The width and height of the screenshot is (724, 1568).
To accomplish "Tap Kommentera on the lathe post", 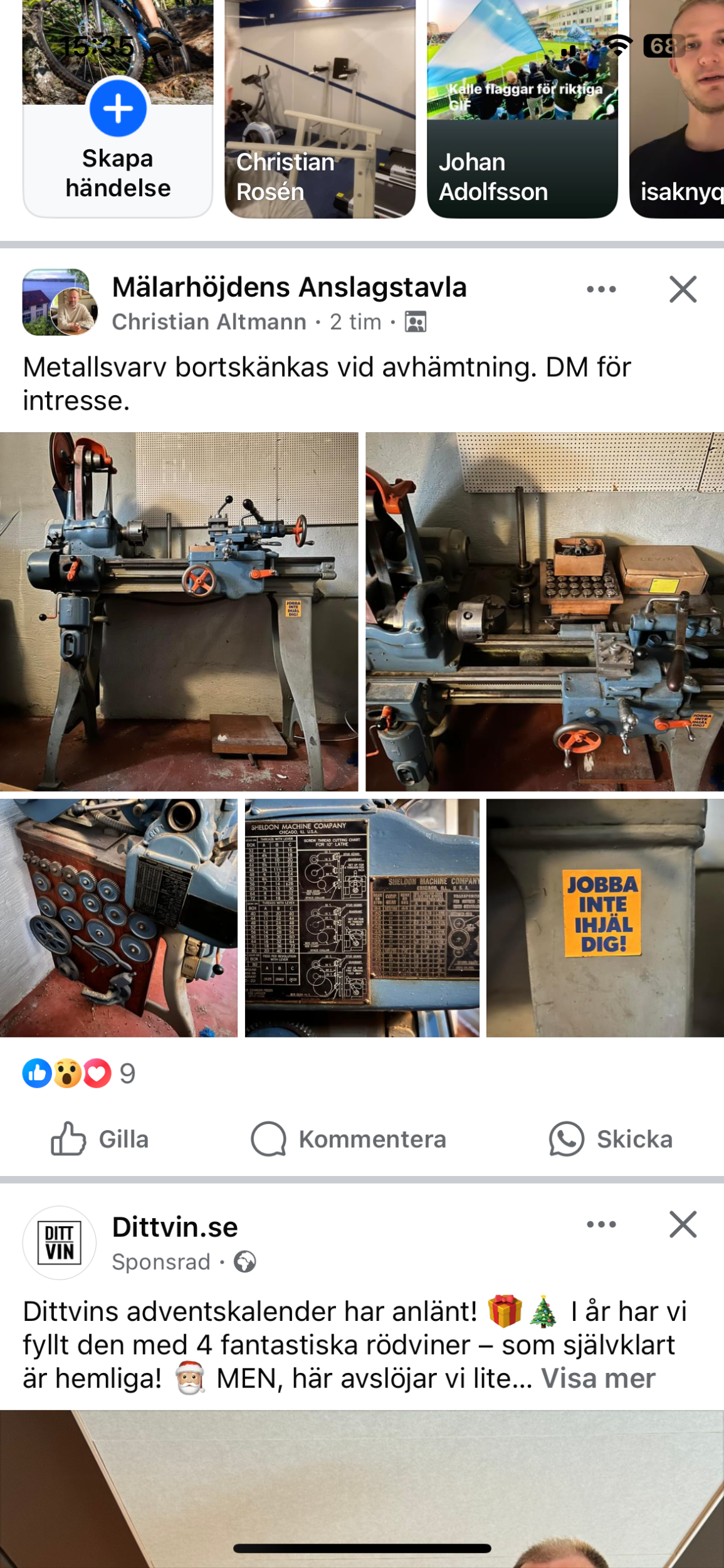I will pos(349,1139).
